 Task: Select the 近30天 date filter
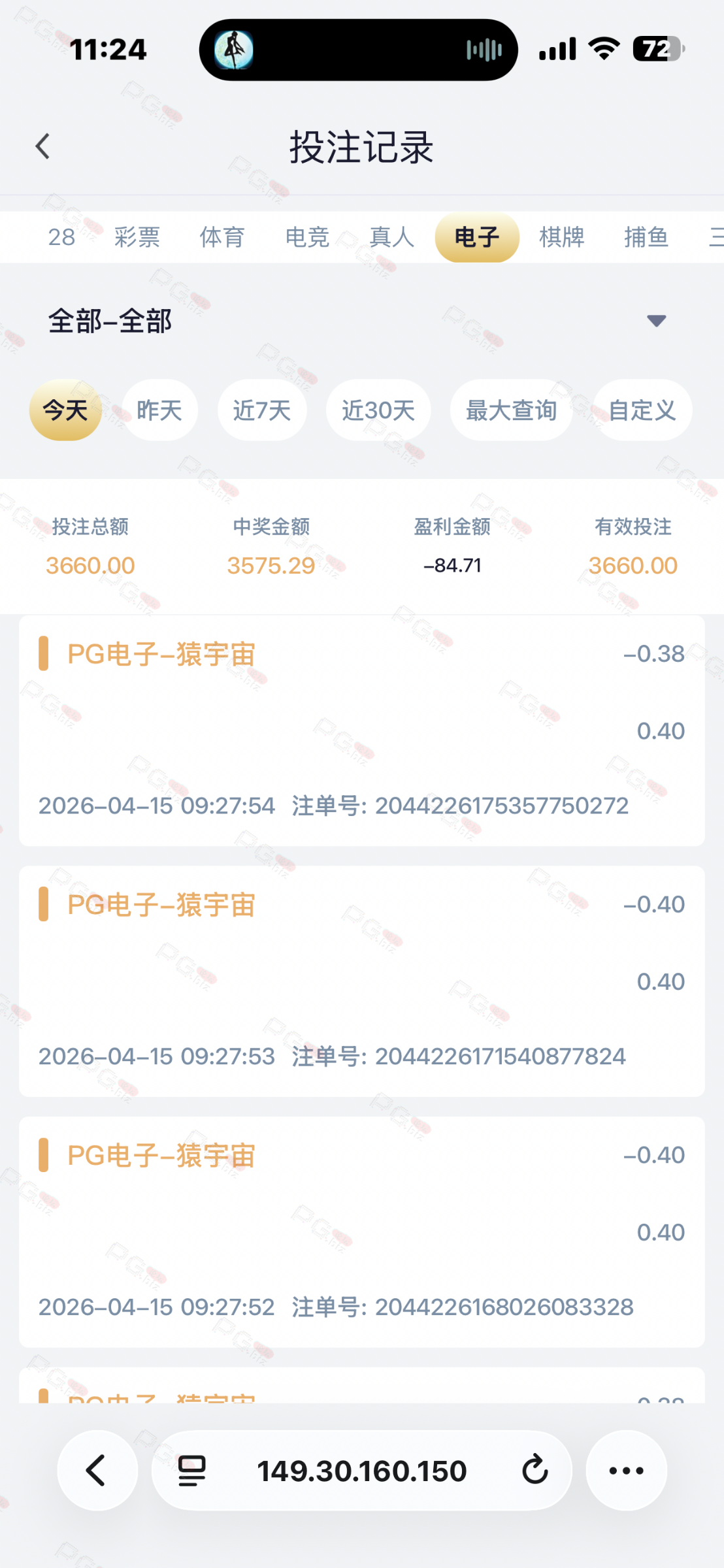click(x=378, y=410)
